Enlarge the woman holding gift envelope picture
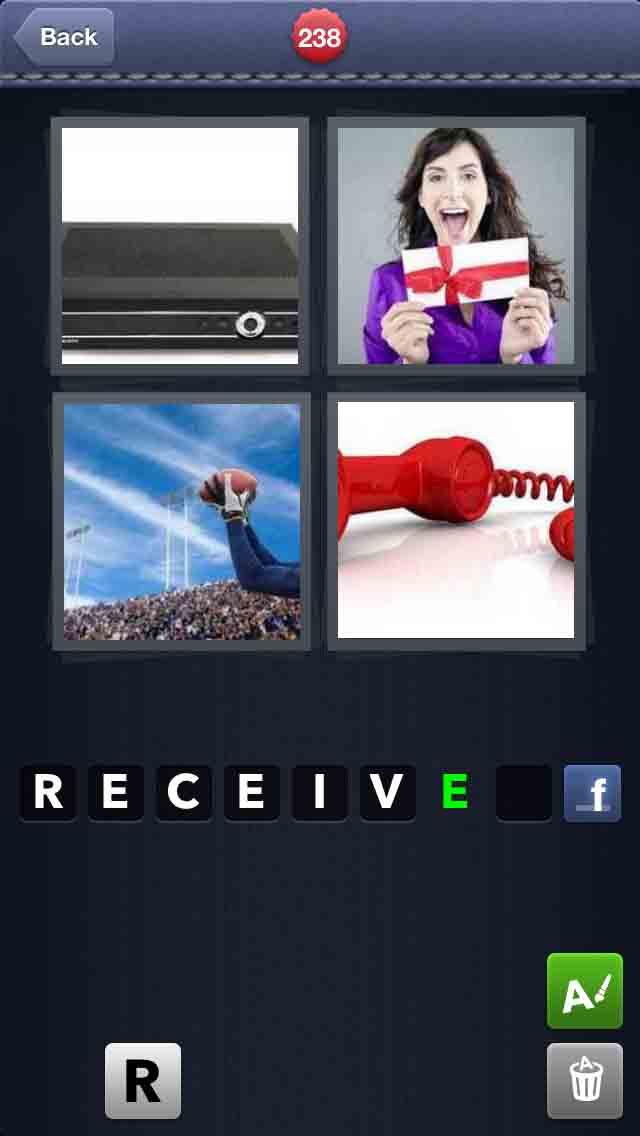 [456, 246]
